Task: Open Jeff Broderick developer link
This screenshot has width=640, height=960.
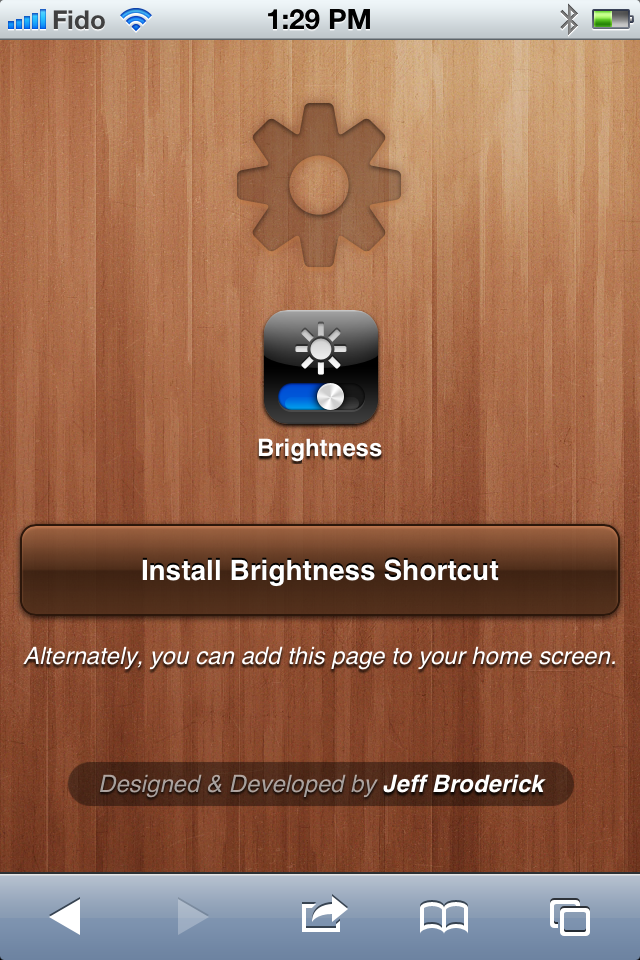Action: click(463, 784)
